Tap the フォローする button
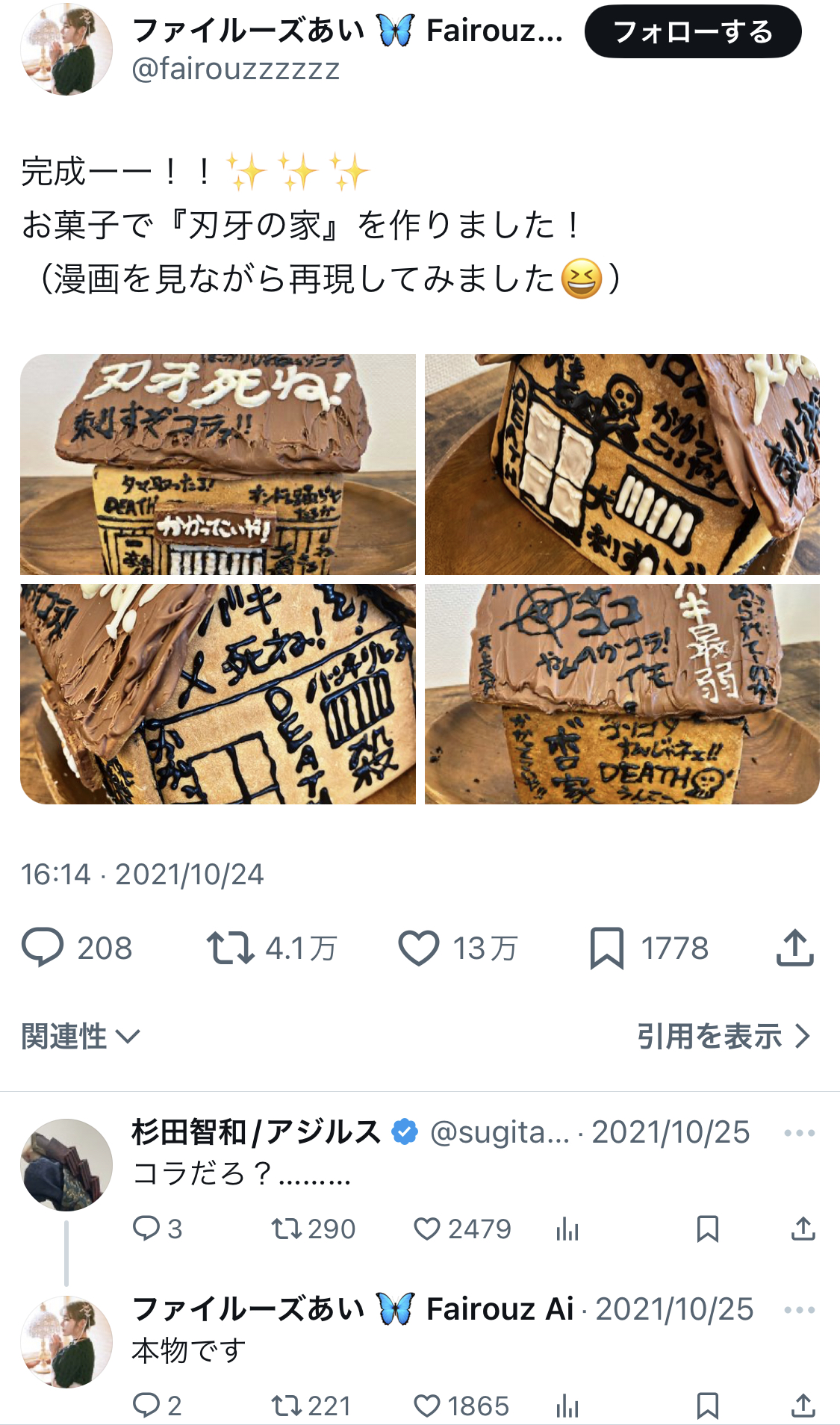This screenshot has width=840, height=1425. click(x=692, y=32)
